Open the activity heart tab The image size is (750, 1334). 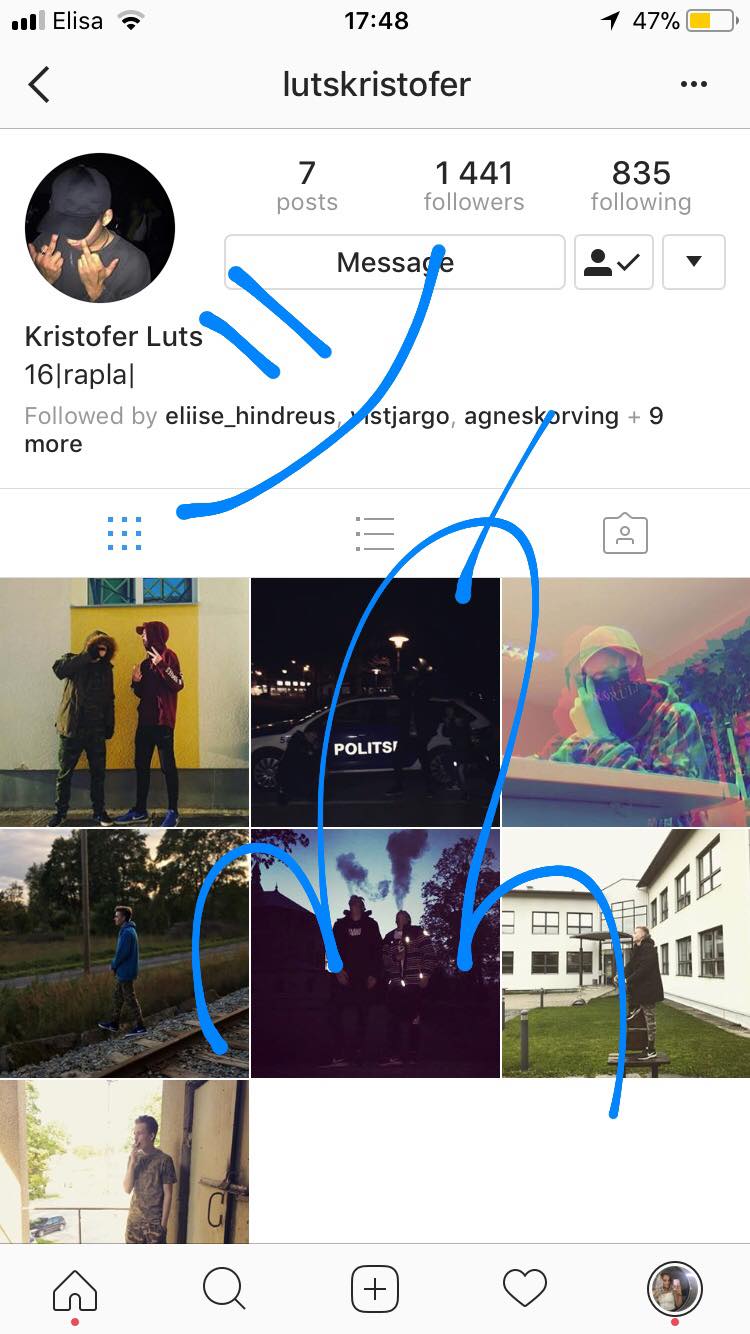[x=525, y=1289]
